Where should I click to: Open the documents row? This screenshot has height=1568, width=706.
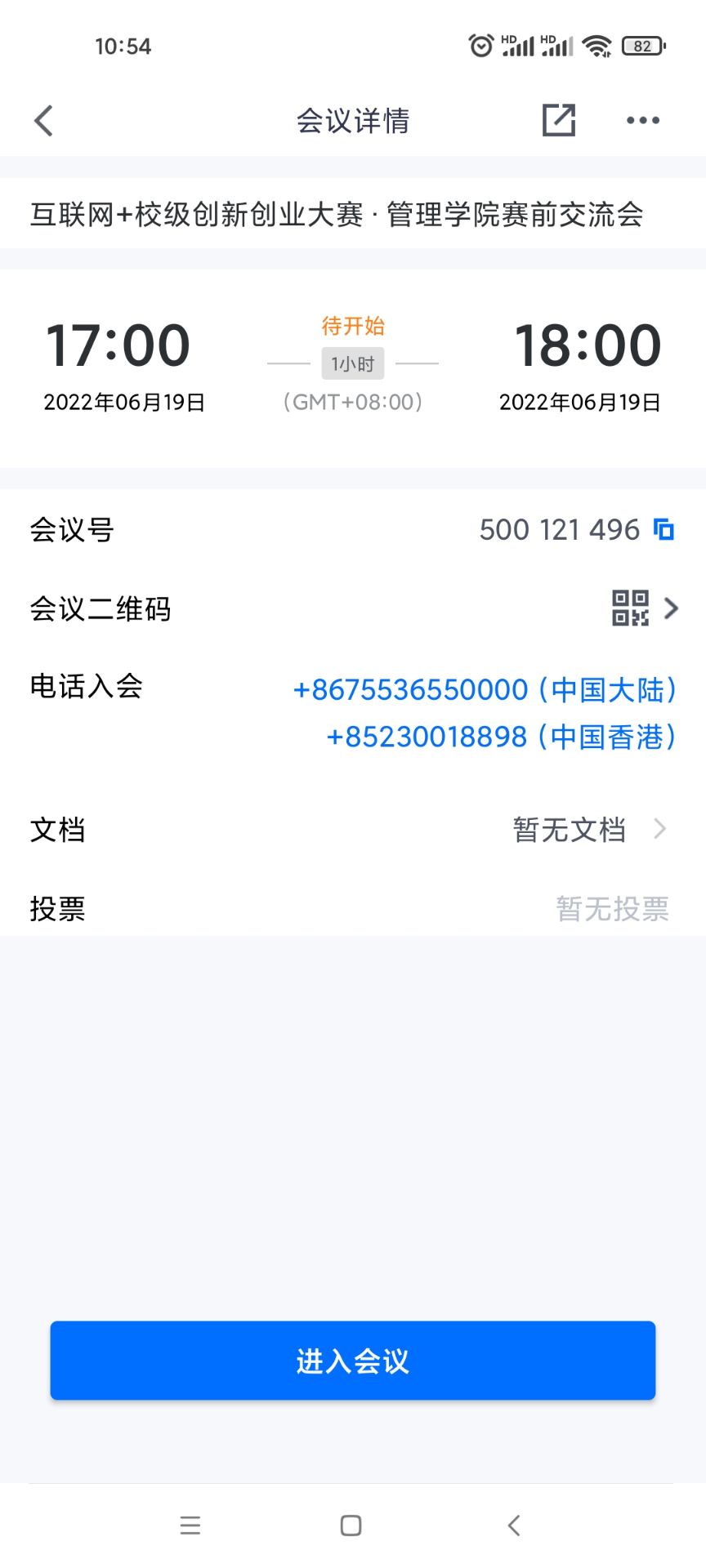coord(353,830)
